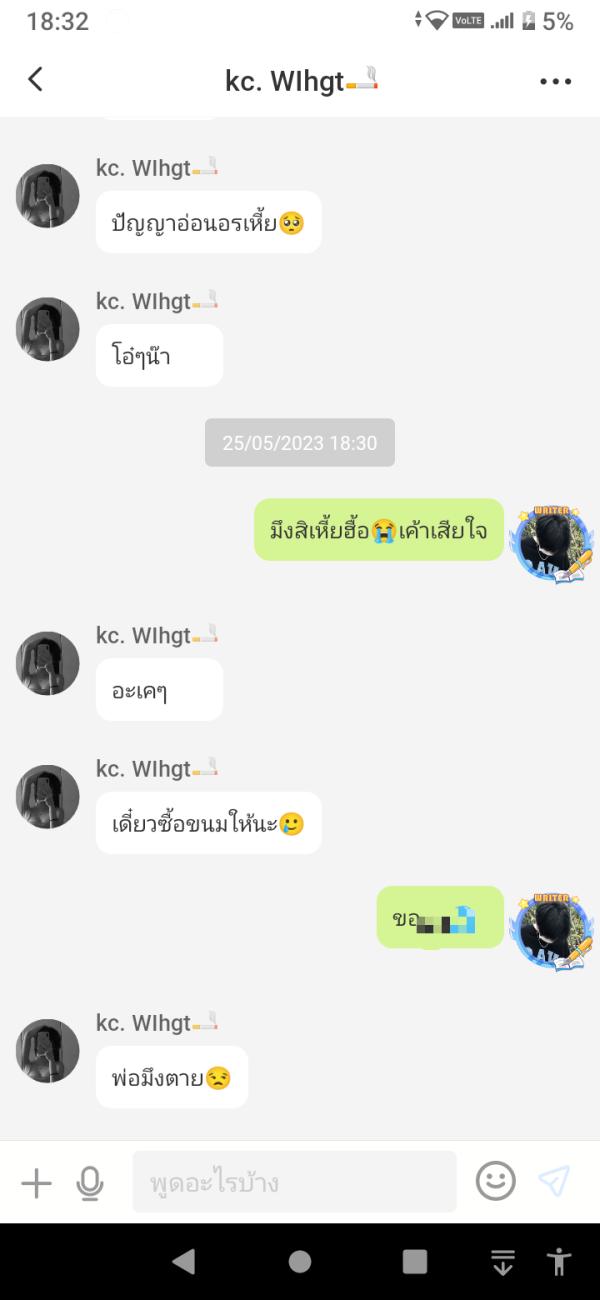
Task: Tap the microphone to record voice
Action: 90,1183
